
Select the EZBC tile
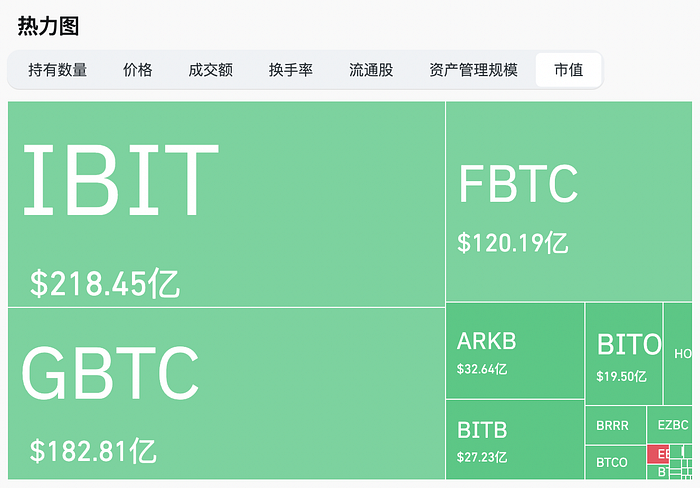[x=672, y=425]
